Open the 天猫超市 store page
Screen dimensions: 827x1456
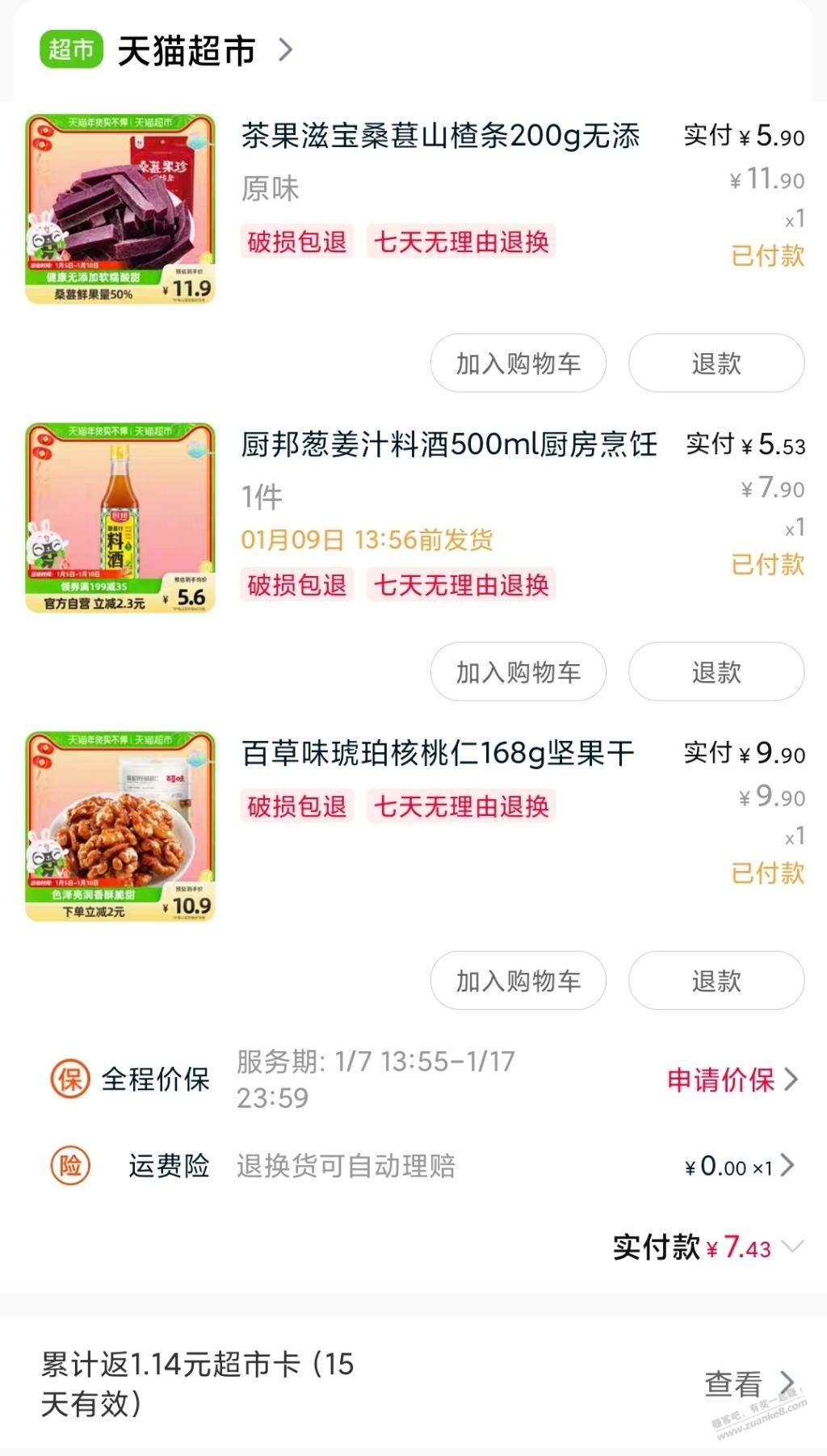(184, 50)
